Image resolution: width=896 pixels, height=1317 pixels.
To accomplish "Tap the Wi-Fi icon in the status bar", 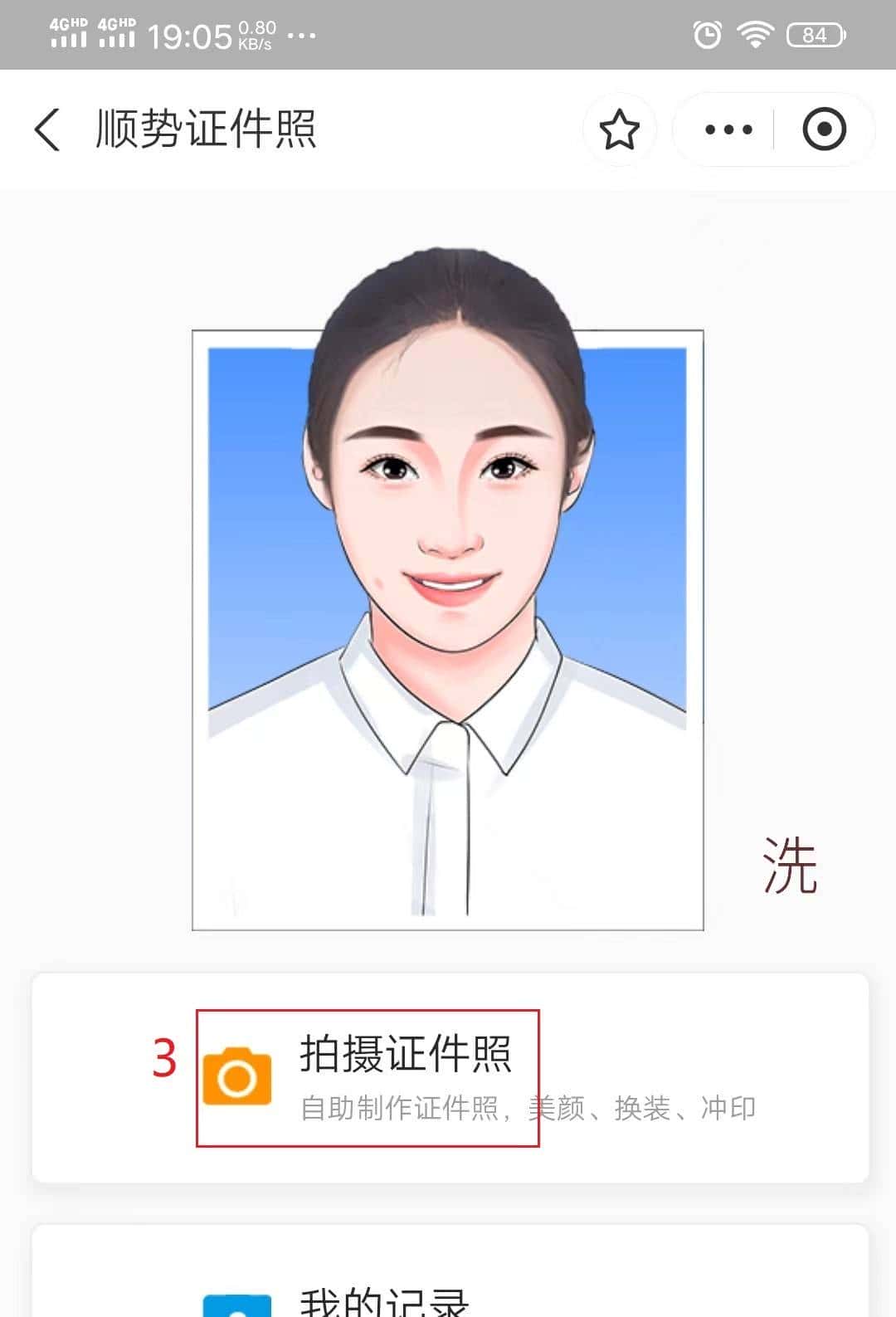I will (756, 35).
